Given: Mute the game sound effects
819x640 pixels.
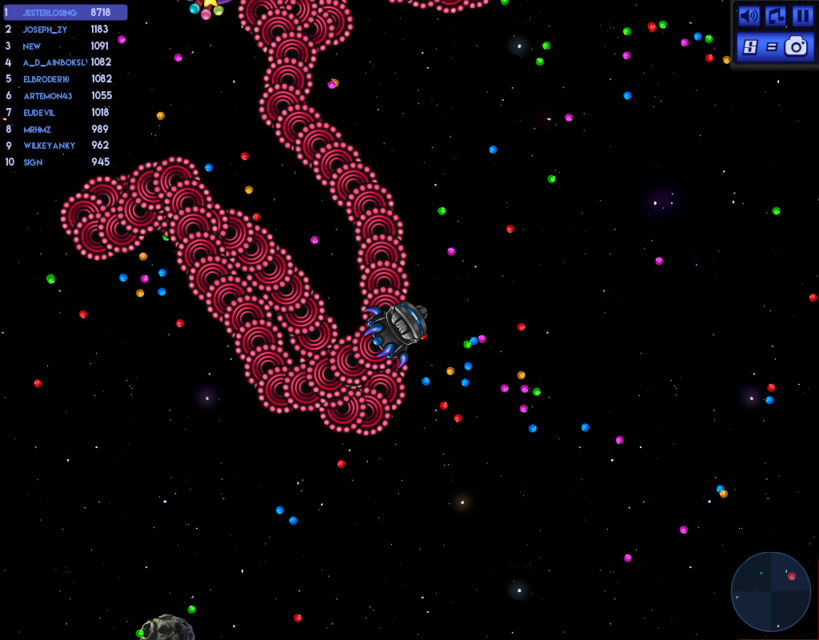Looking at the screenshot, I should tap(748, 16).
